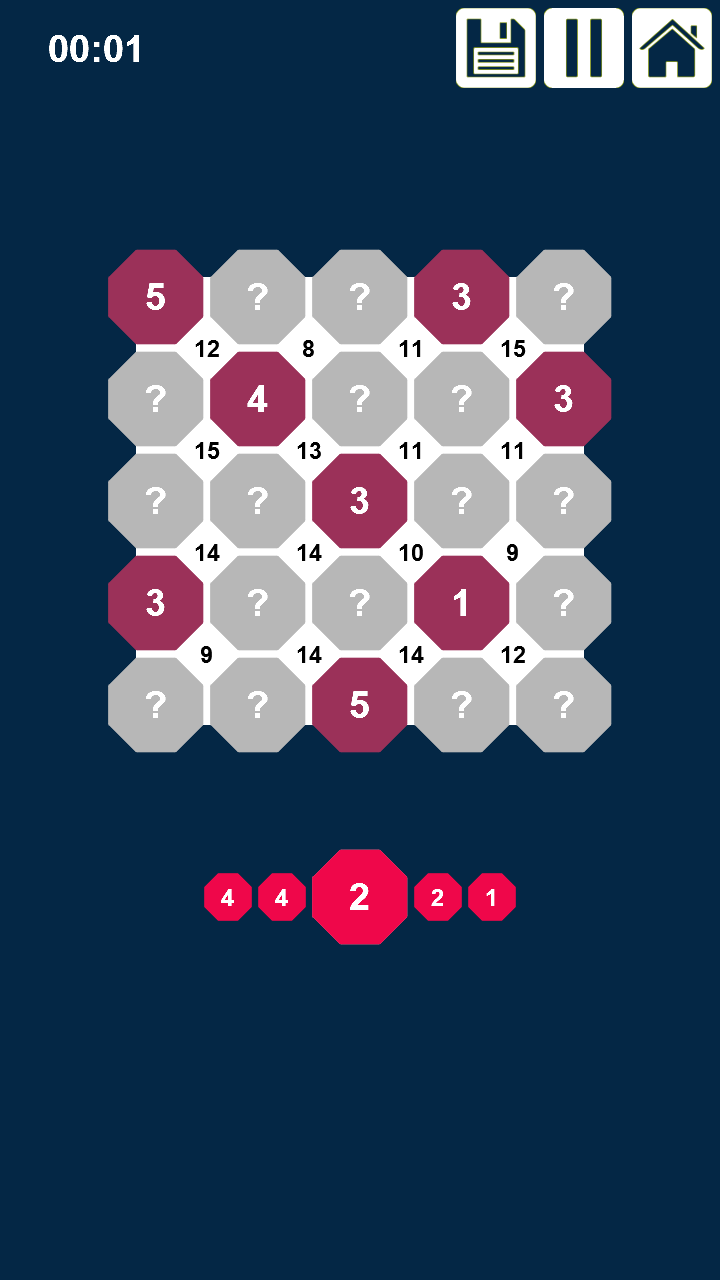Image resolution: width=720 pixels, height=1280 pixels.
Task: Pause the puzzle timer
Action: pos(584,48)
